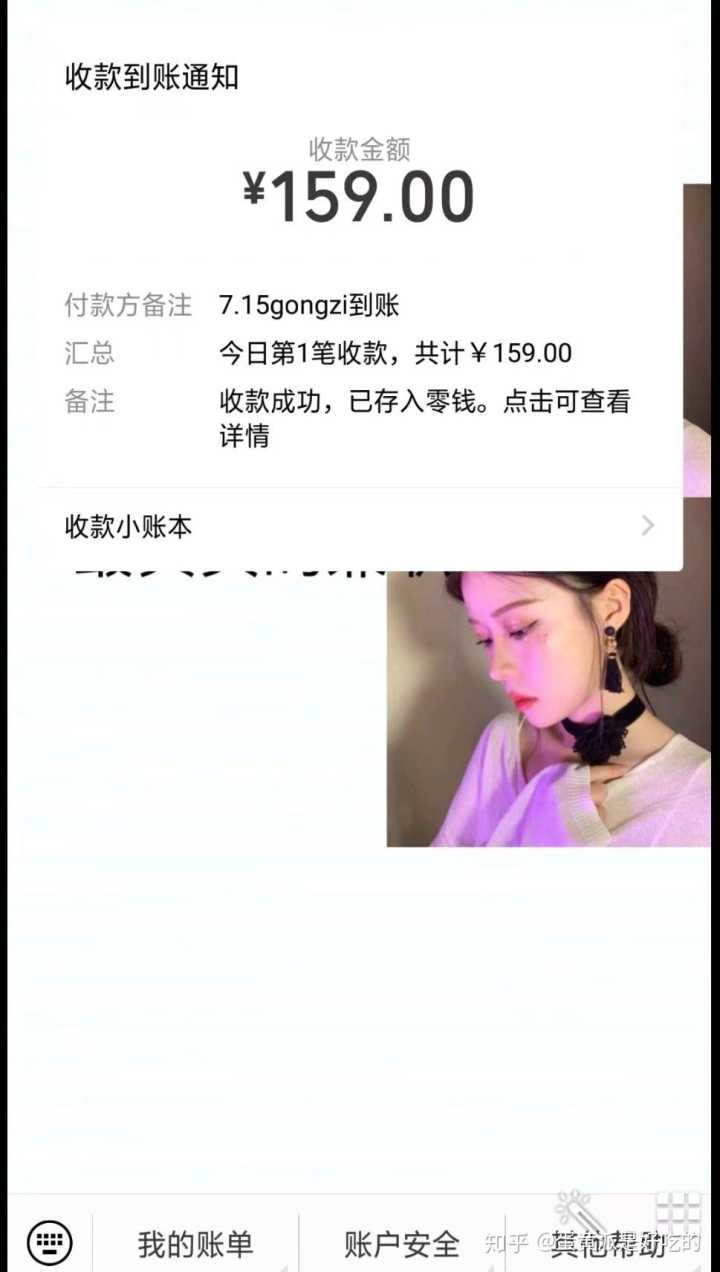Switch to keyboard input
The width and height of the screenshot is (720, 1272).
[x=49, y=1243]
